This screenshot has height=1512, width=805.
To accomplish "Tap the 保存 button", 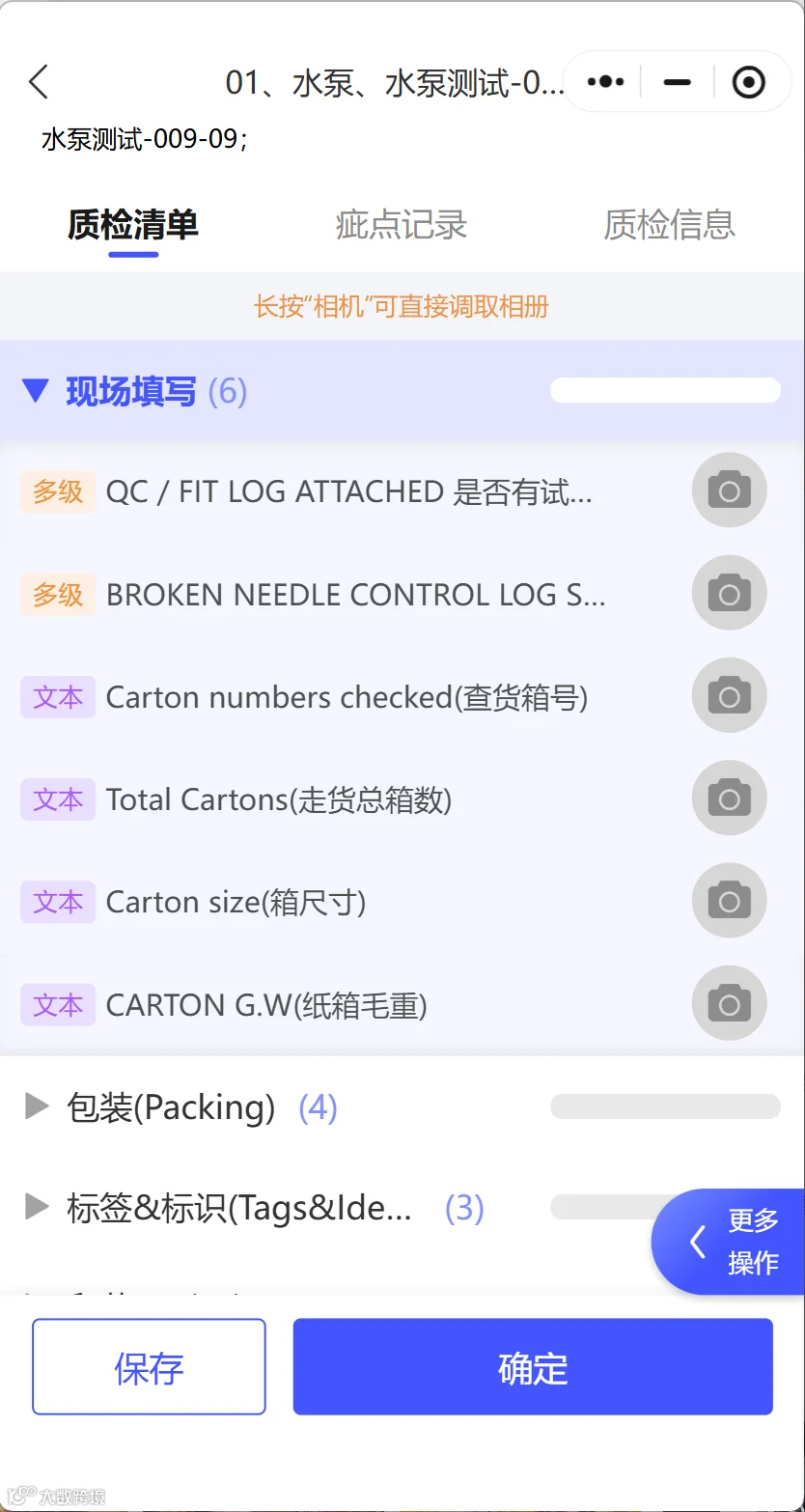I will pyautogui.click(x=149, y=1367).
